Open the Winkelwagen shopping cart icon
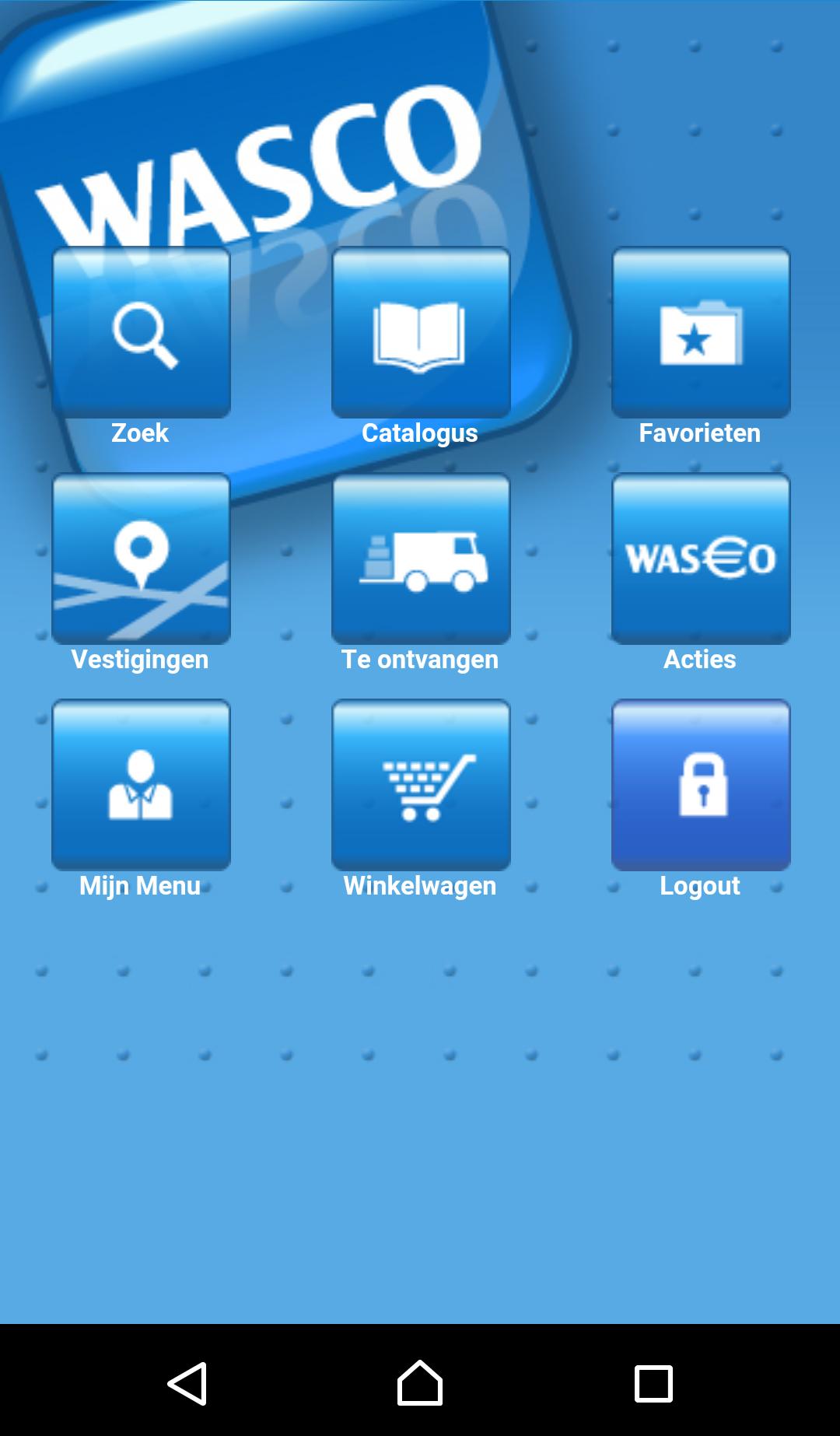The height and width of the screenshot is (1436, 840). 420,784
